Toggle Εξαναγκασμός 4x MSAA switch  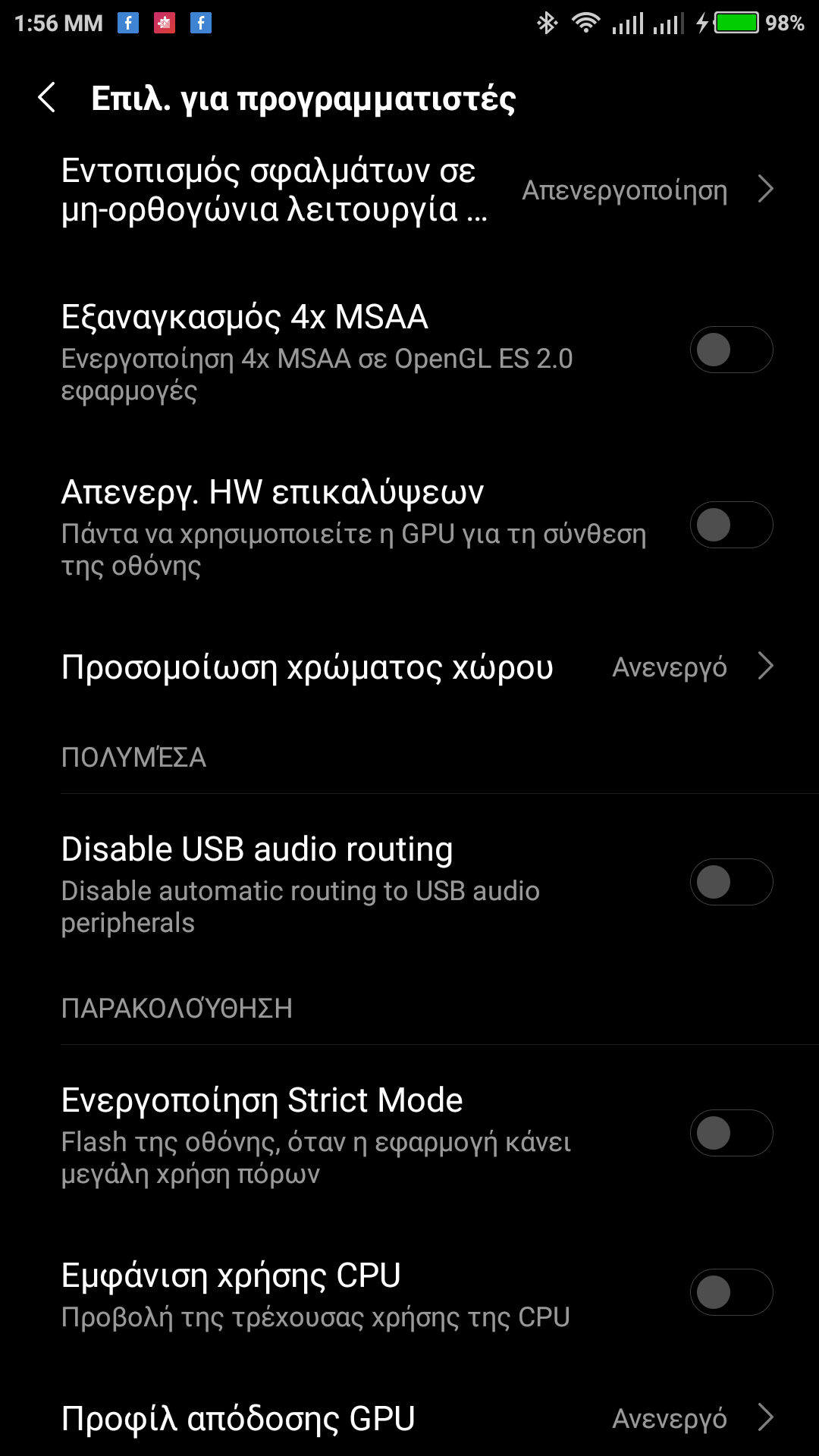click(x=730, y=350)
